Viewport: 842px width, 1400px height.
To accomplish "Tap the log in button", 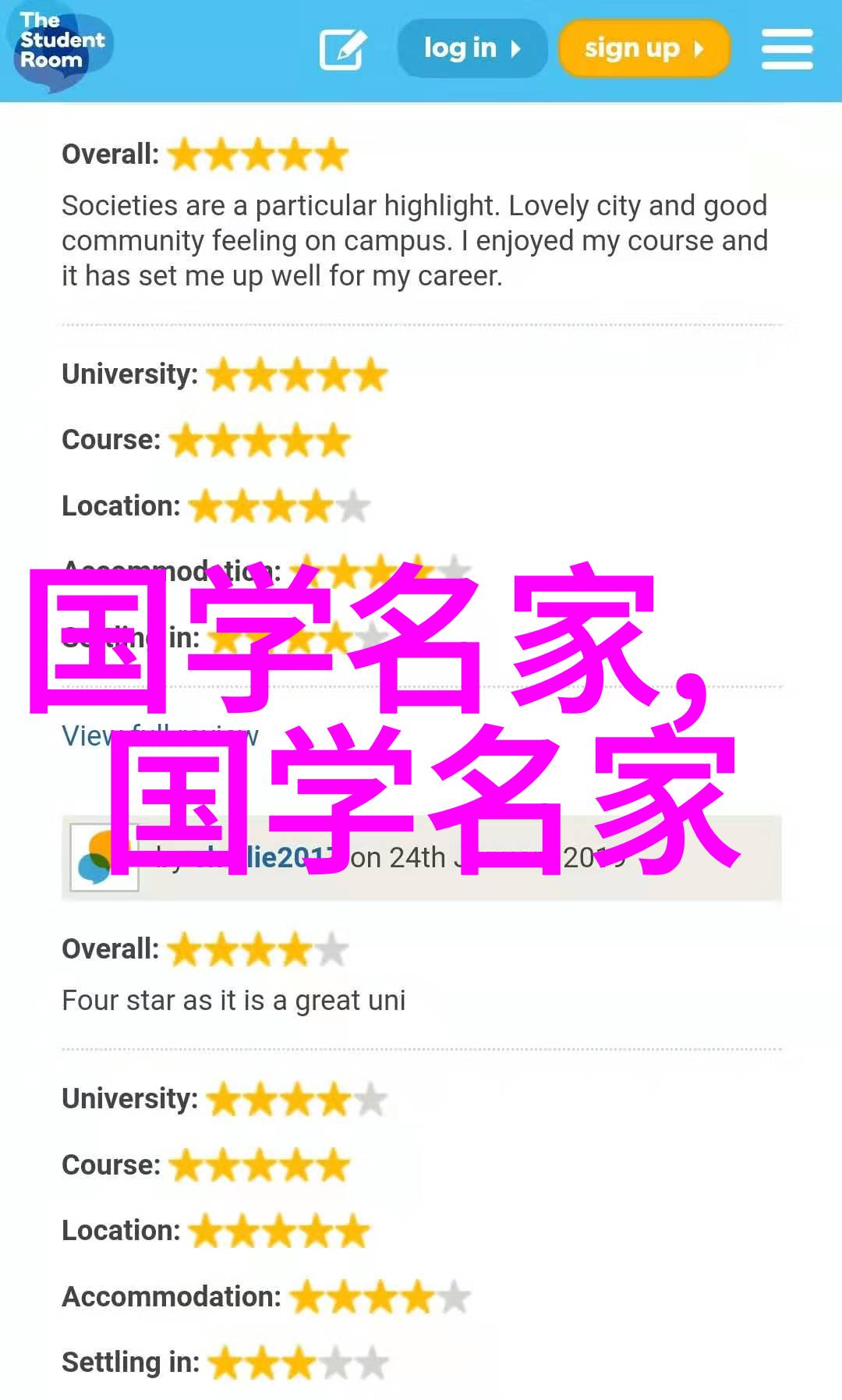I will 472,48.
